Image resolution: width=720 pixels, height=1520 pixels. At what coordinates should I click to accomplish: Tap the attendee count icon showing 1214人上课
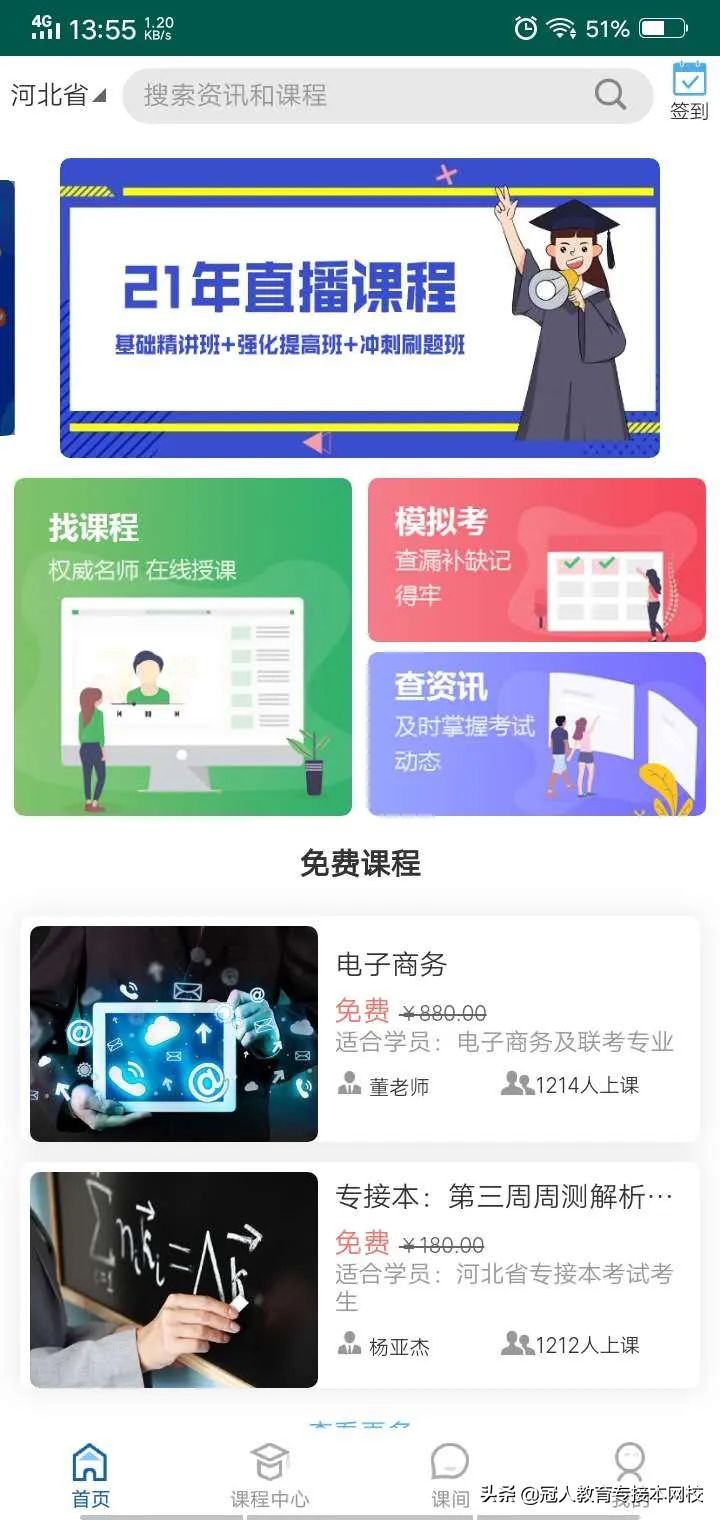516,1084
